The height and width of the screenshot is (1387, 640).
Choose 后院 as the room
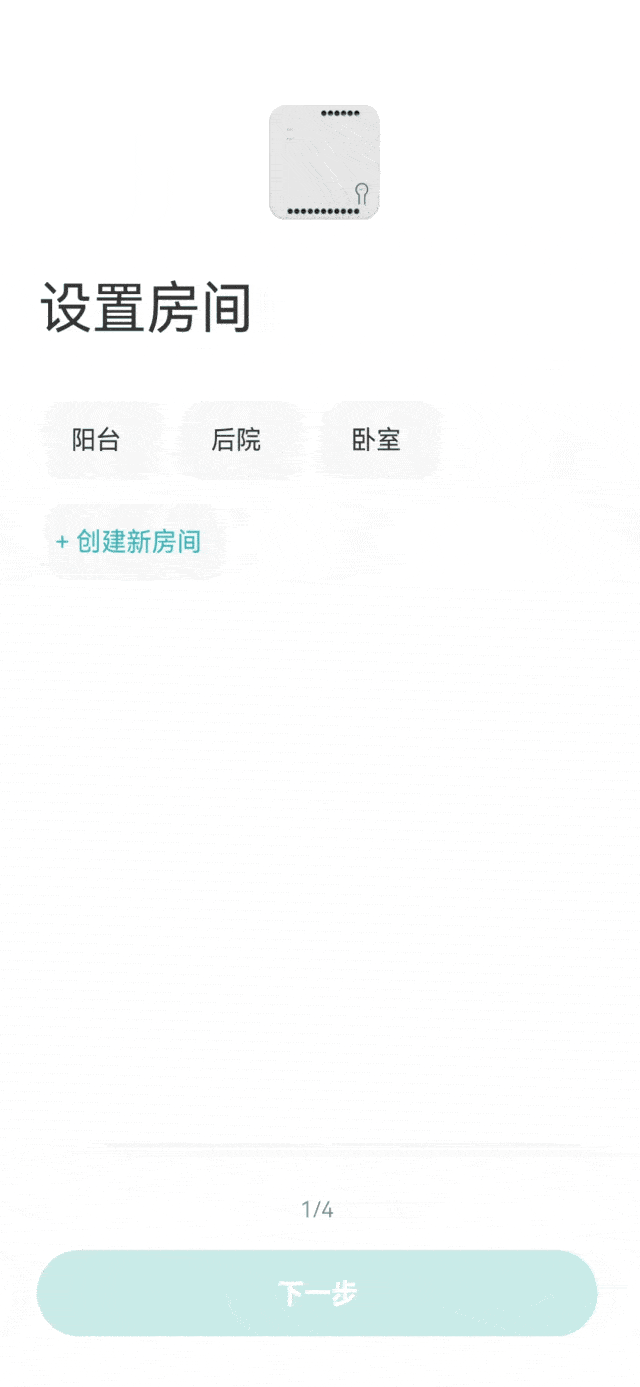pos(236,440)
